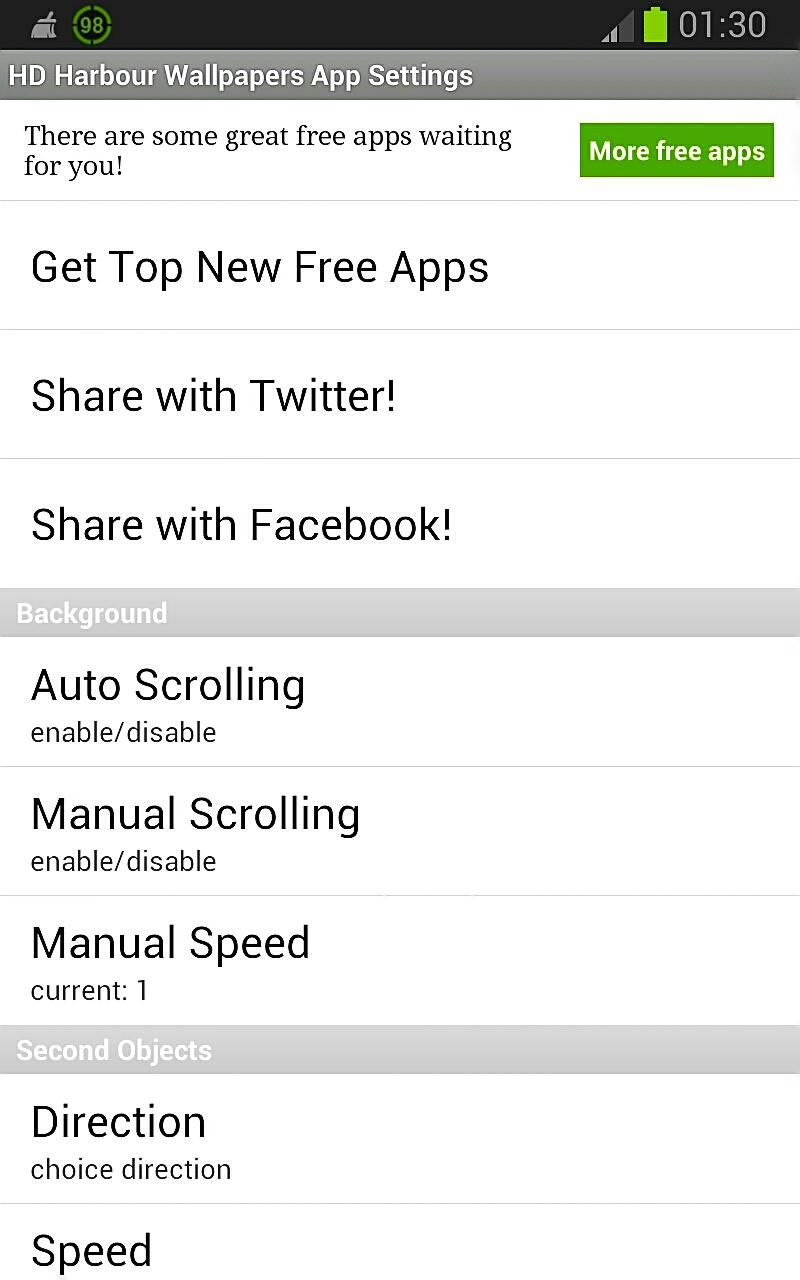Tap the More free apps button
Viewport: 800px width, 1280px height.
point(676,151)
